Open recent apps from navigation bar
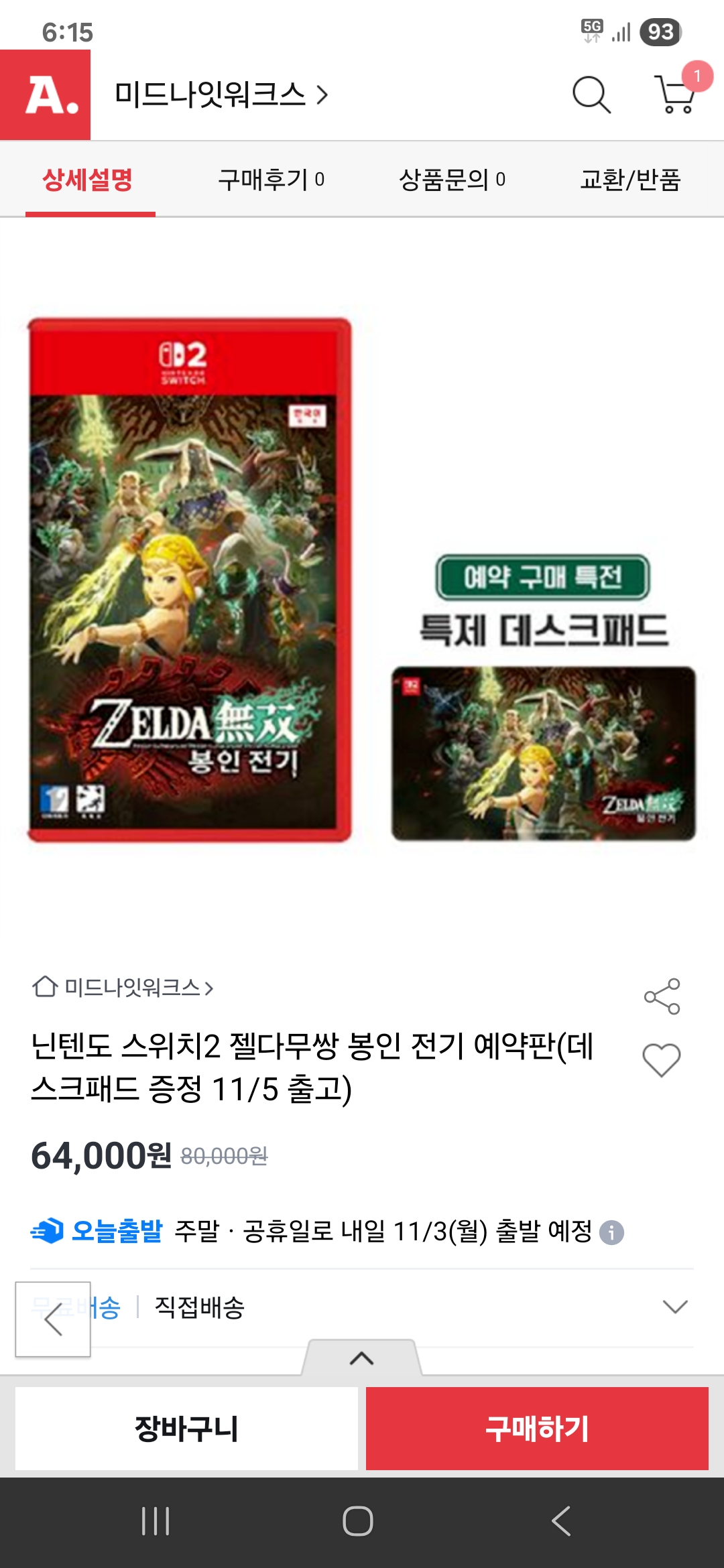The image size is (724, 1568). [x=156, y=1521]
